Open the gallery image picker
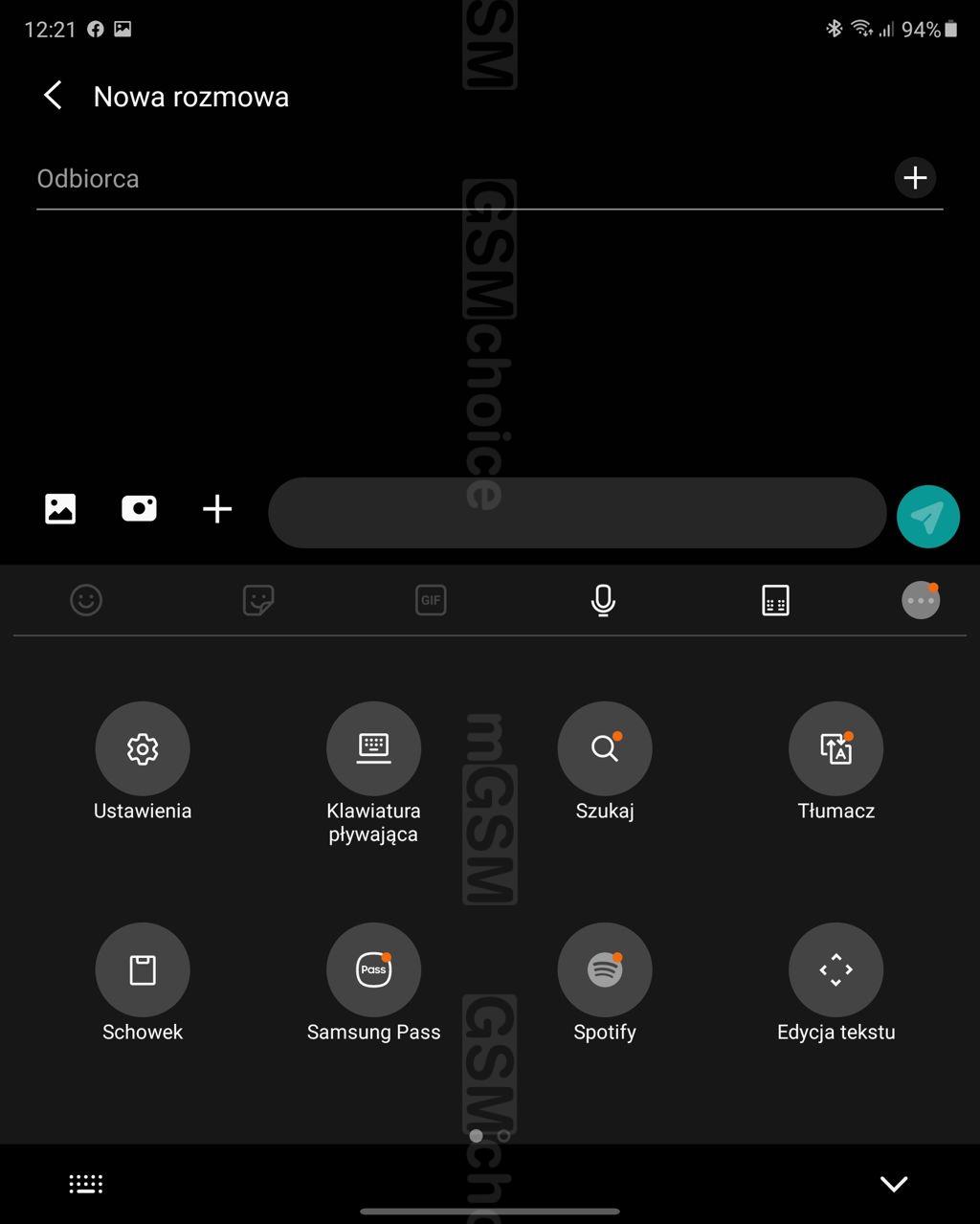 [x=60, y=508]
